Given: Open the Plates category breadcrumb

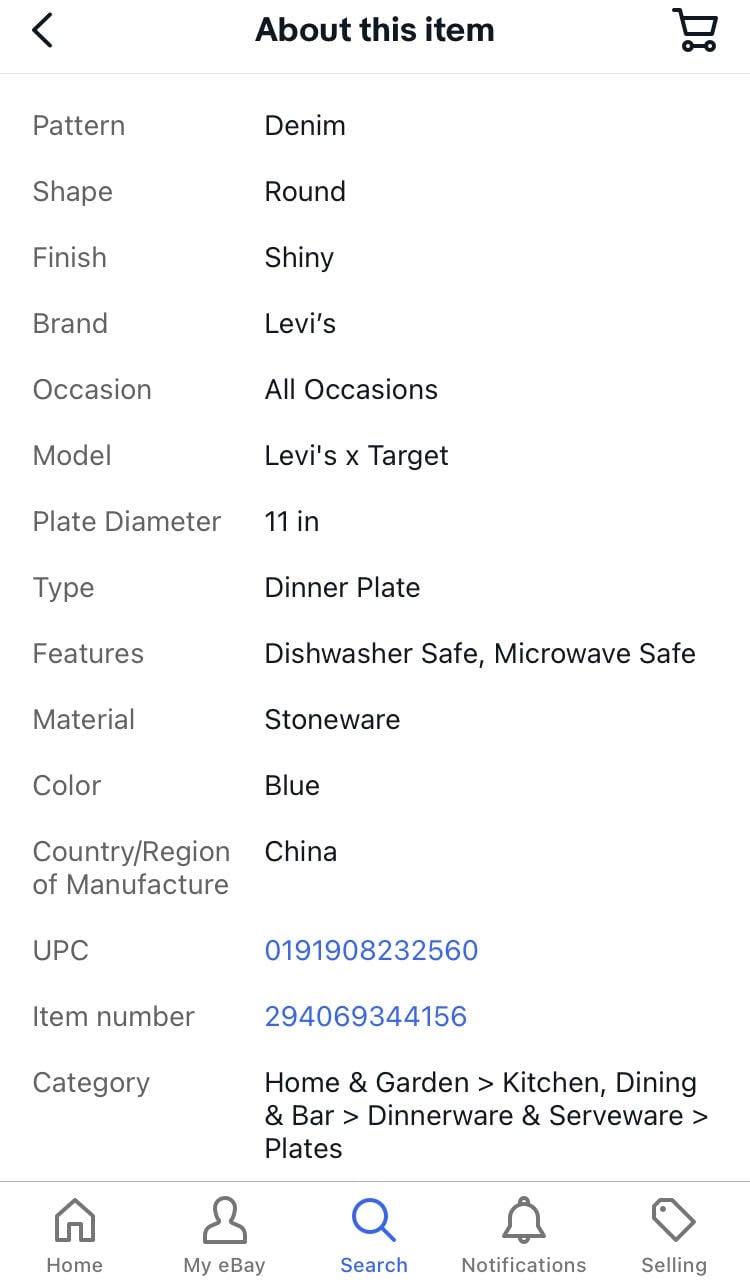Looking at the screenshot, I should 303,1148.
